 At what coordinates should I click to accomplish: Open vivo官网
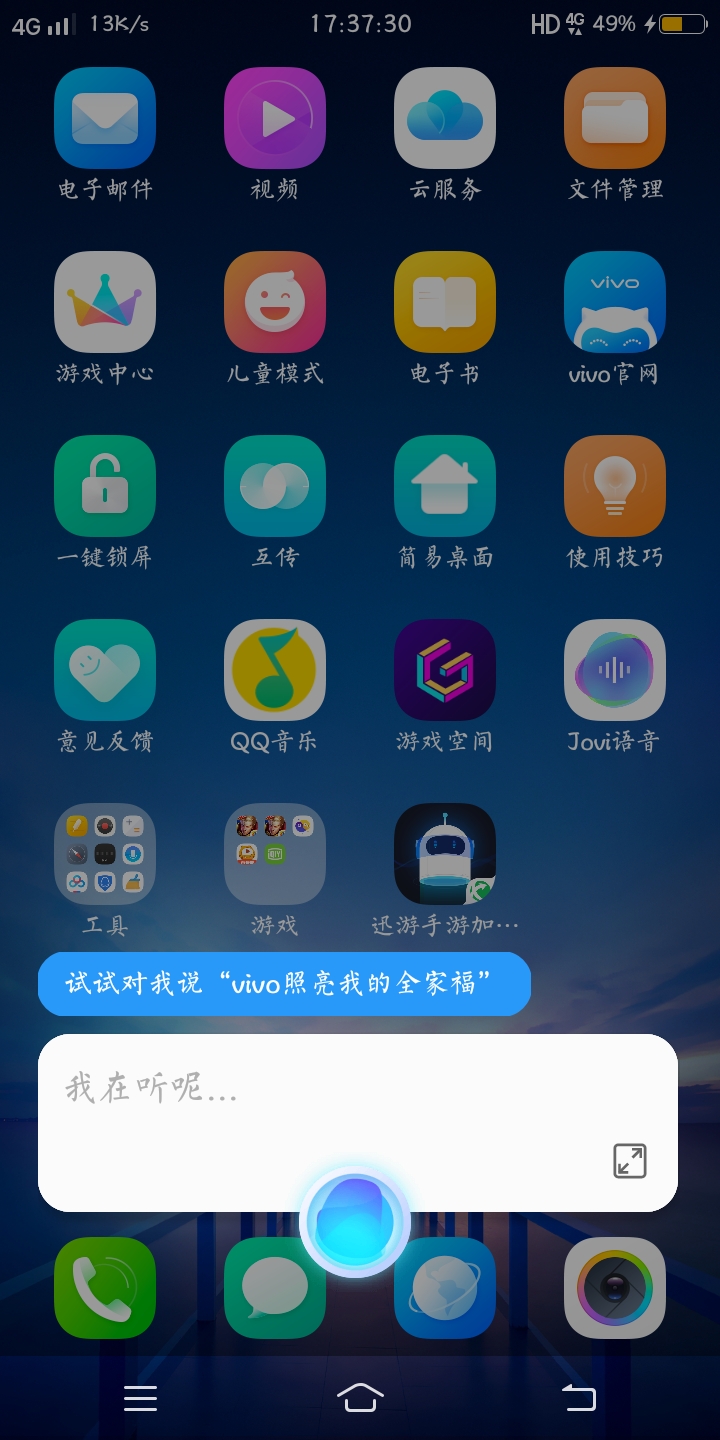(x=615, y=302)
